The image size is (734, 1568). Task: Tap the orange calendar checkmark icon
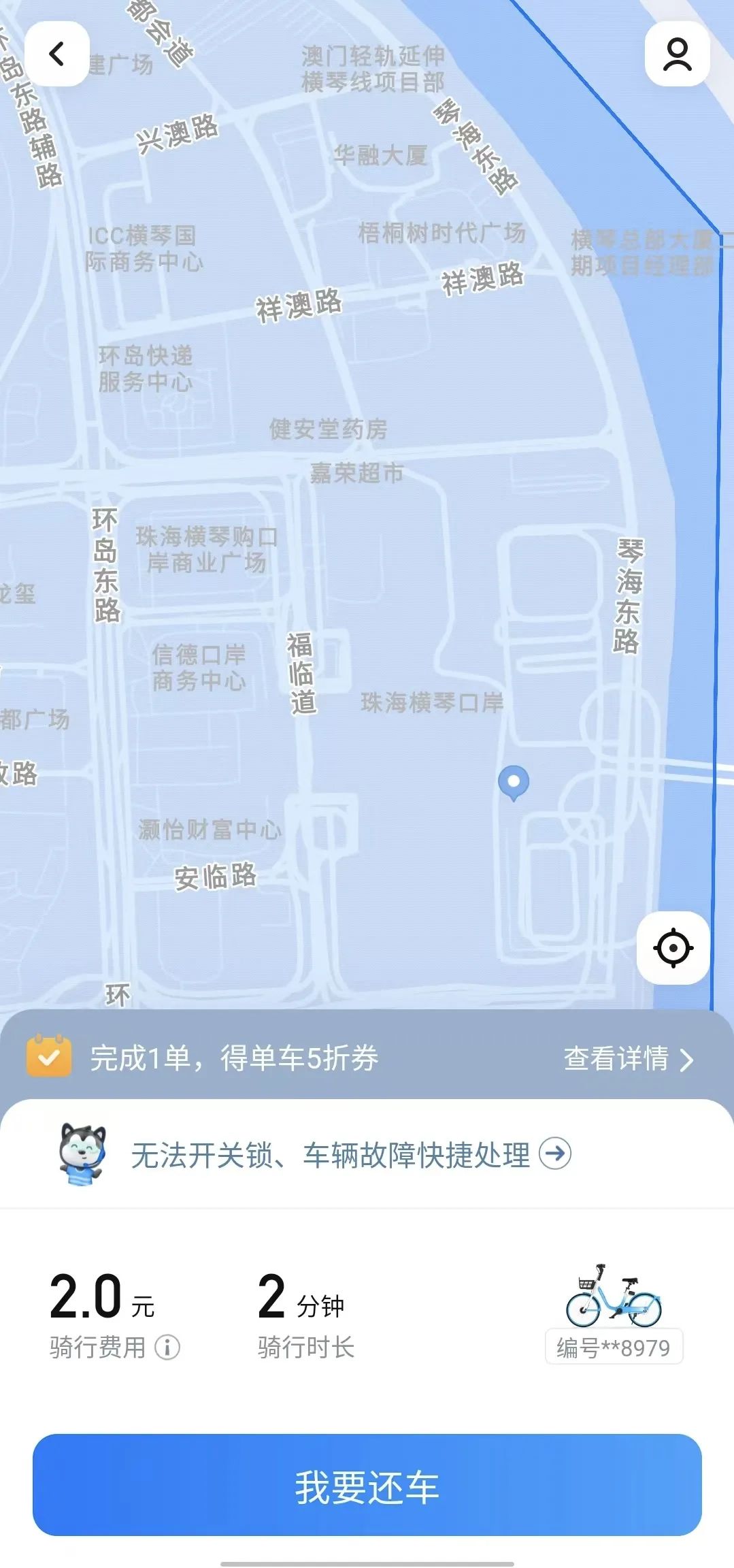50,1057
